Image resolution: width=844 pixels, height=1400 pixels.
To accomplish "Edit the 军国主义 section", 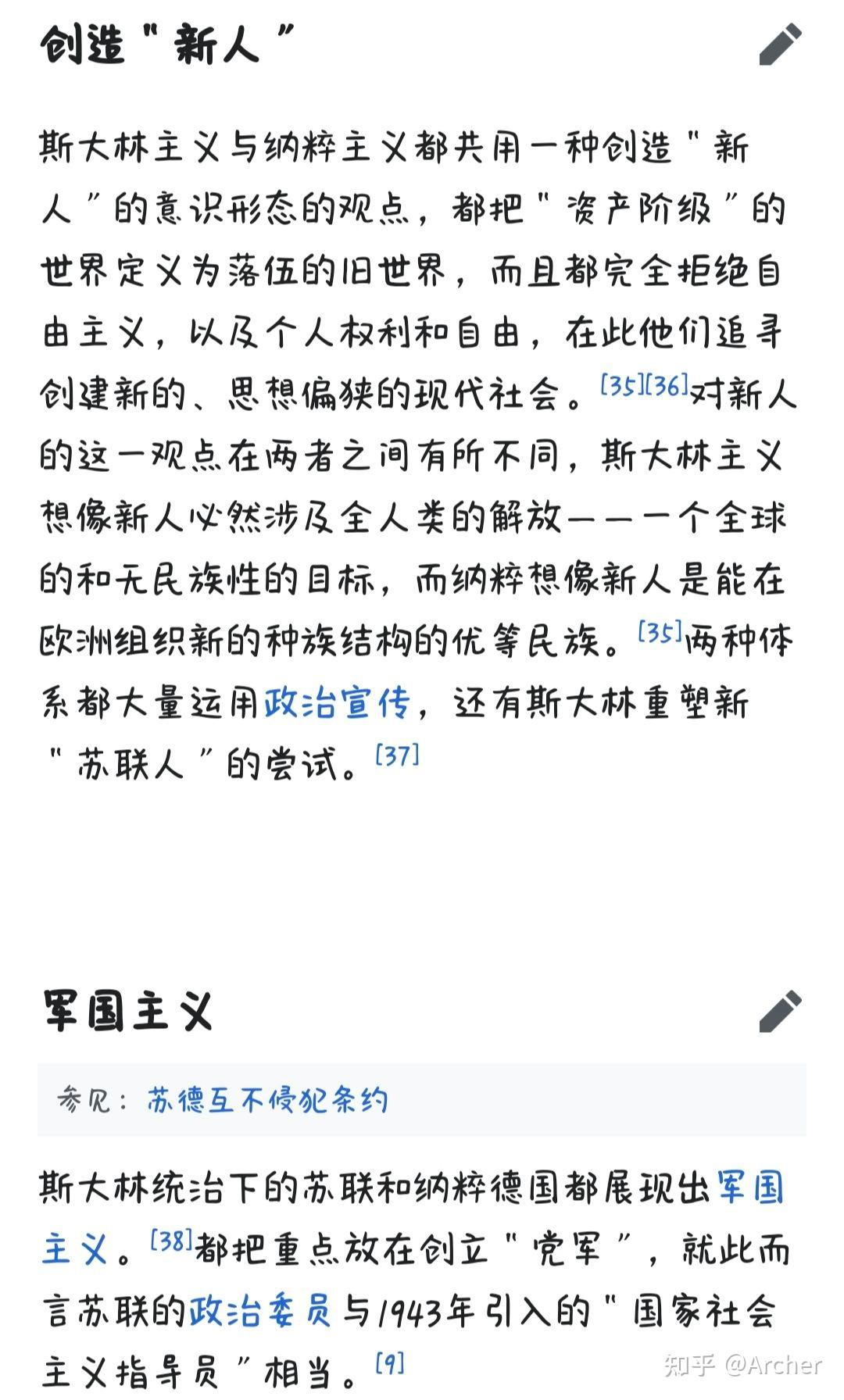I will (781, 1012).
